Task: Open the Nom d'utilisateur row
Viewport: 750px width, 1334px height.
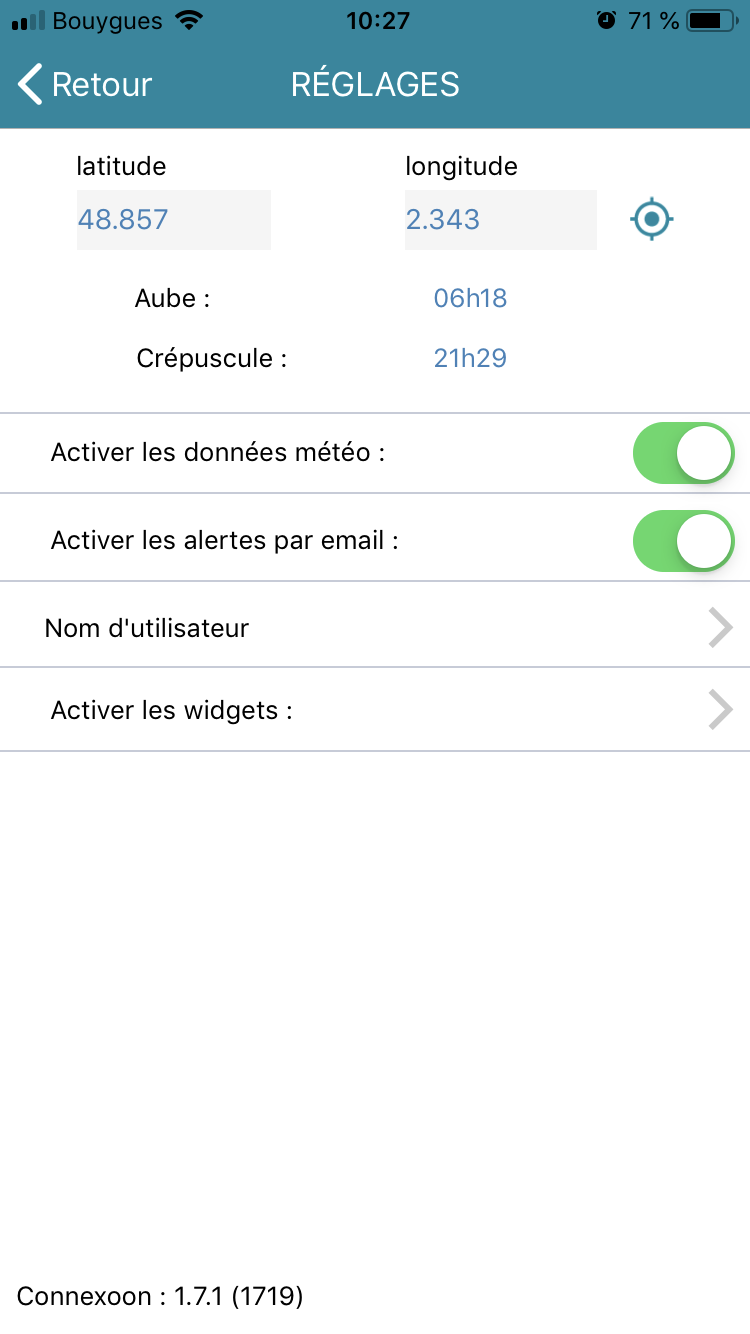Action: coord(375,628)
